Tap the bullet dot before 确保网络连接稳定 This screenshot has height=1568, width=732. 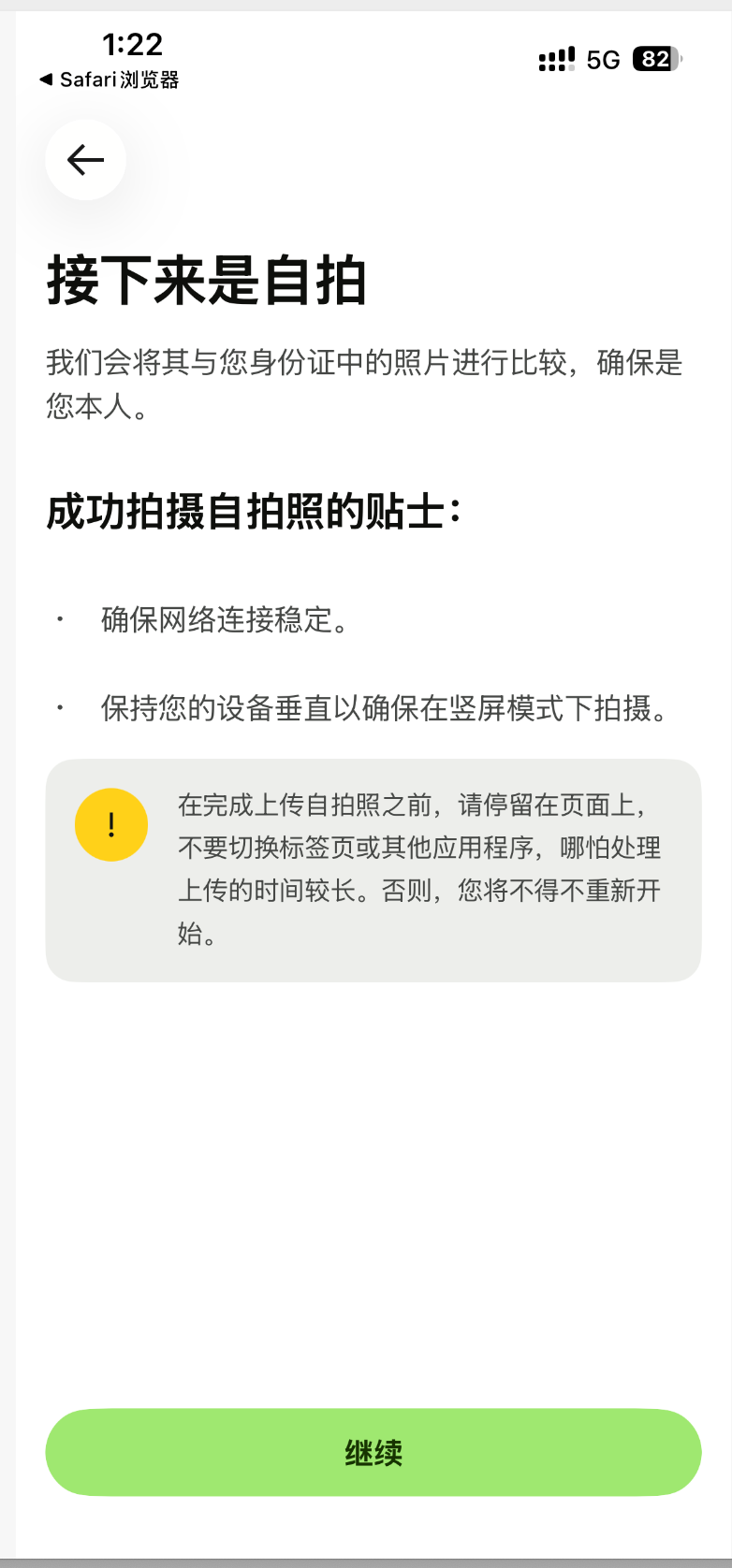[x=60, y=618]
